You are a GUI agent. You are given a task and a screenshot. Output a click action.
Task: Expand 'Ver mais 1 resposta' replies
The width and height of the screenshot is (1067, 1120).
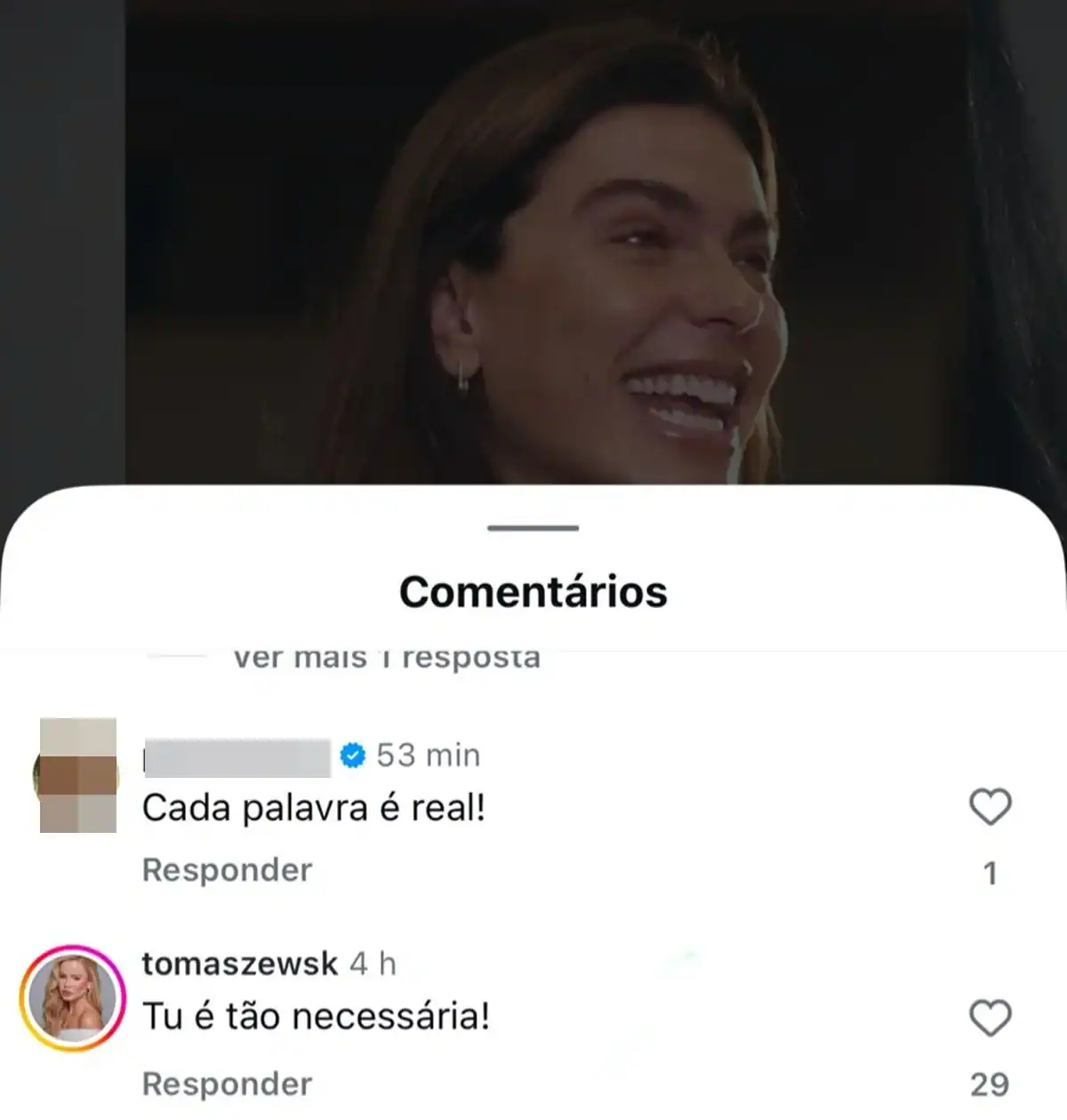click(386, 658)
